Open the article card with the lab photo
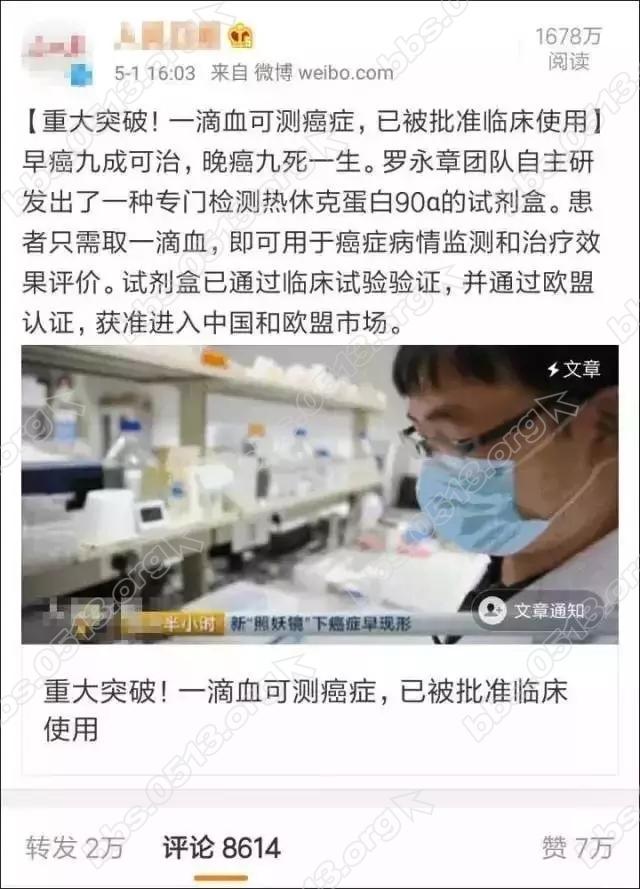This screenshot has height=889, width=640. point(319,494)
